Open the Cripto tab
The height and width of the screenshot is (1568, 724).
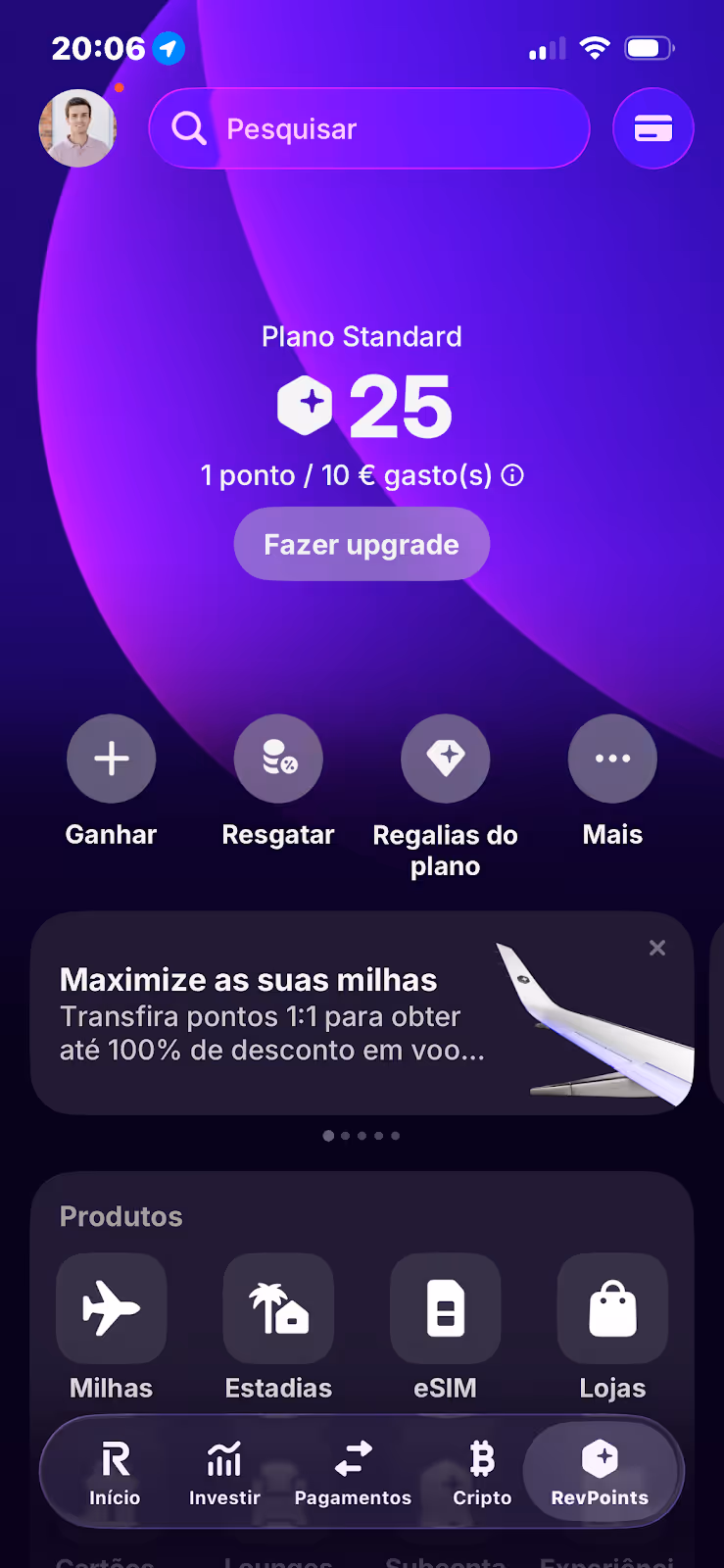482,1472
